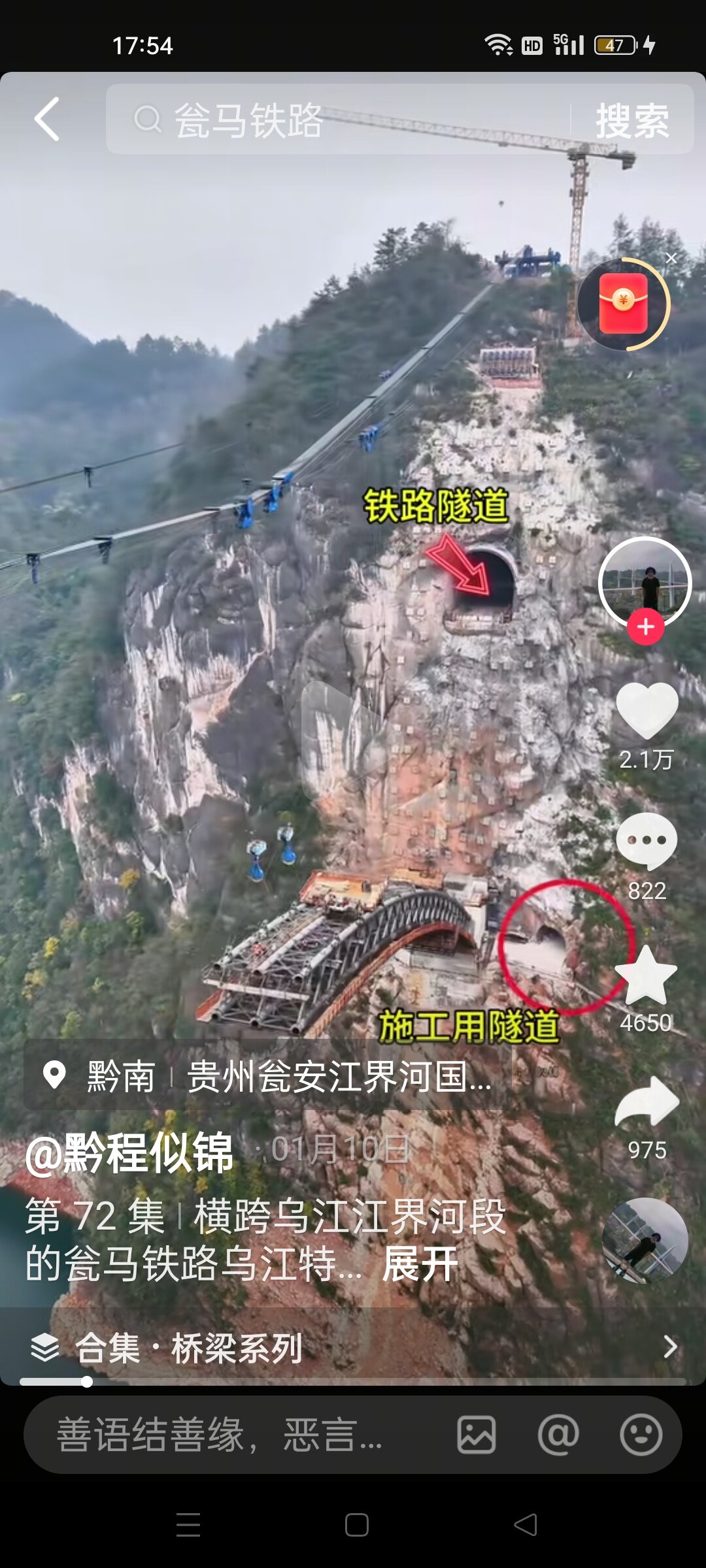
Task: Share this video
Action: (647, 1103)
